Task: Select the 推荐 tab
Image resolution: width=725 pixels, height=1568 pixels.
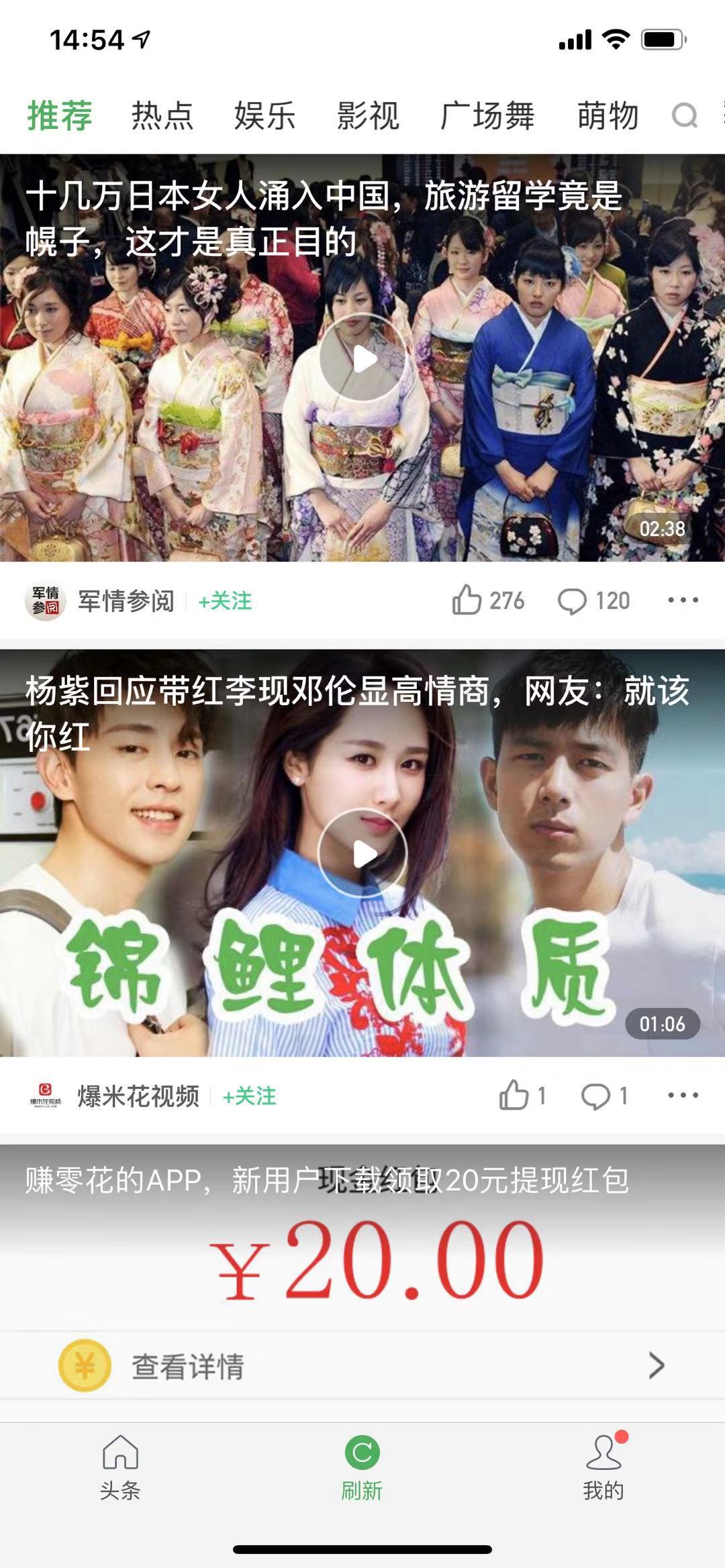Action: tap(60, 116)
